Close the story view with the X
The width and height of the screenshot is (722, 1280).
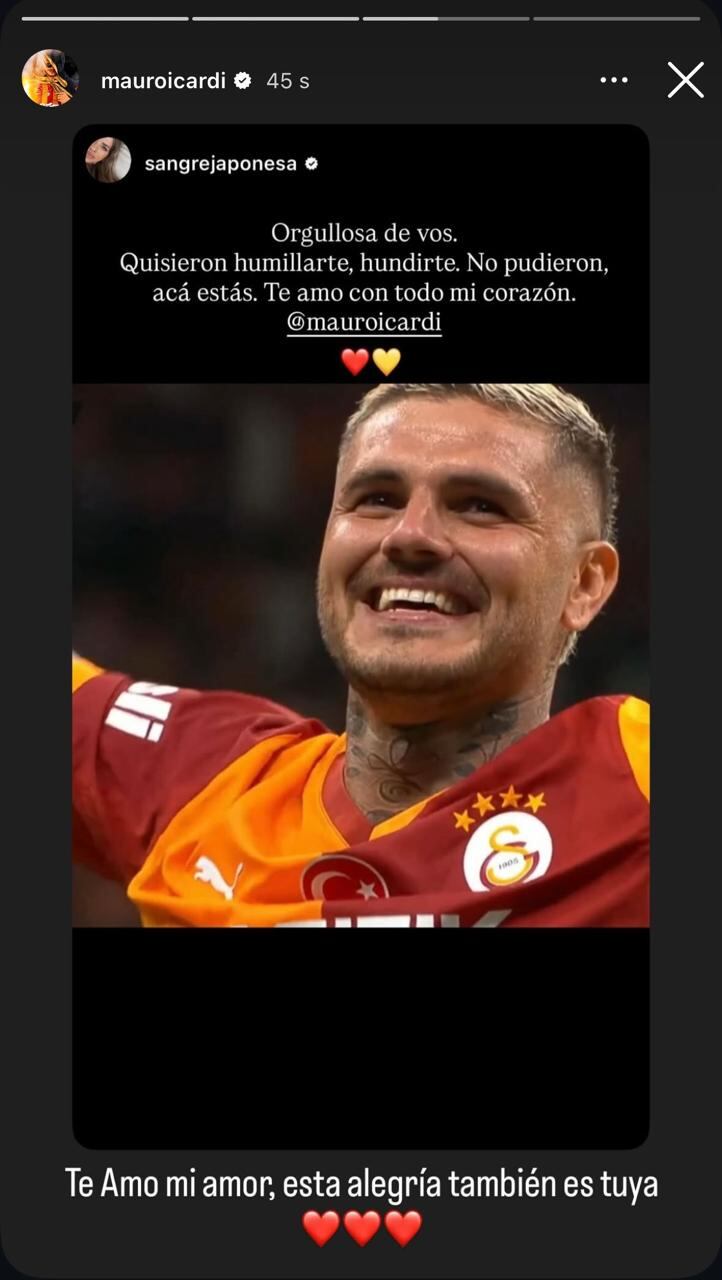pos(685,80)
